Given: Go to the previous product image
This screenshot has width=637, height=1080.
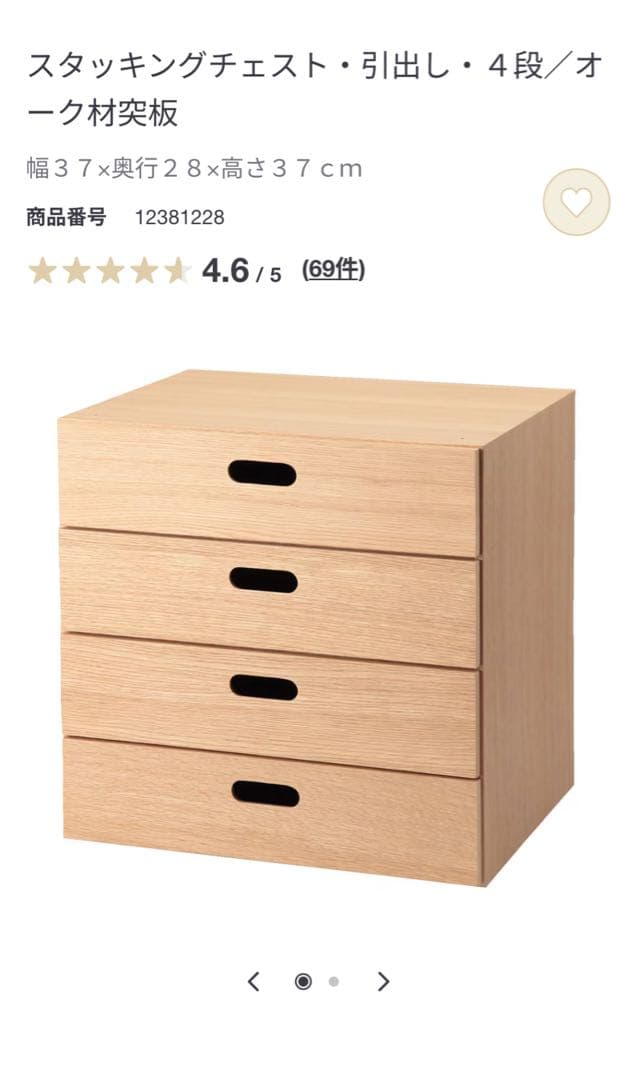Looking at the screenshot, I should point(253,982).
